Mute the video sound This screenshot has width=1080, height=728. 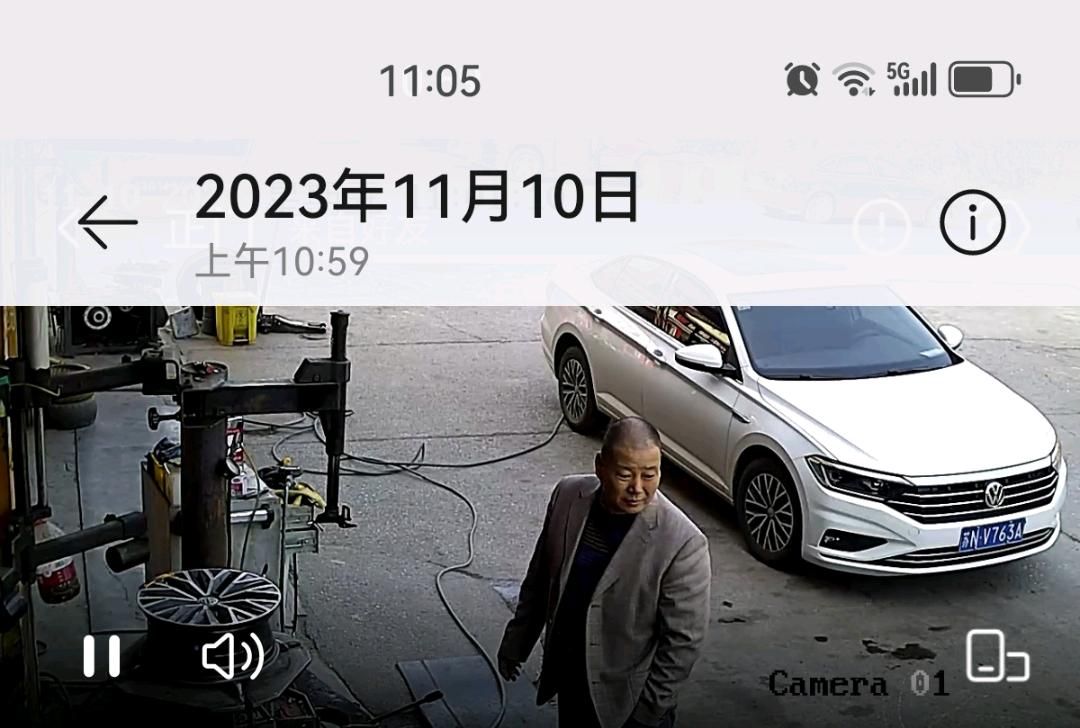(232, 656)
